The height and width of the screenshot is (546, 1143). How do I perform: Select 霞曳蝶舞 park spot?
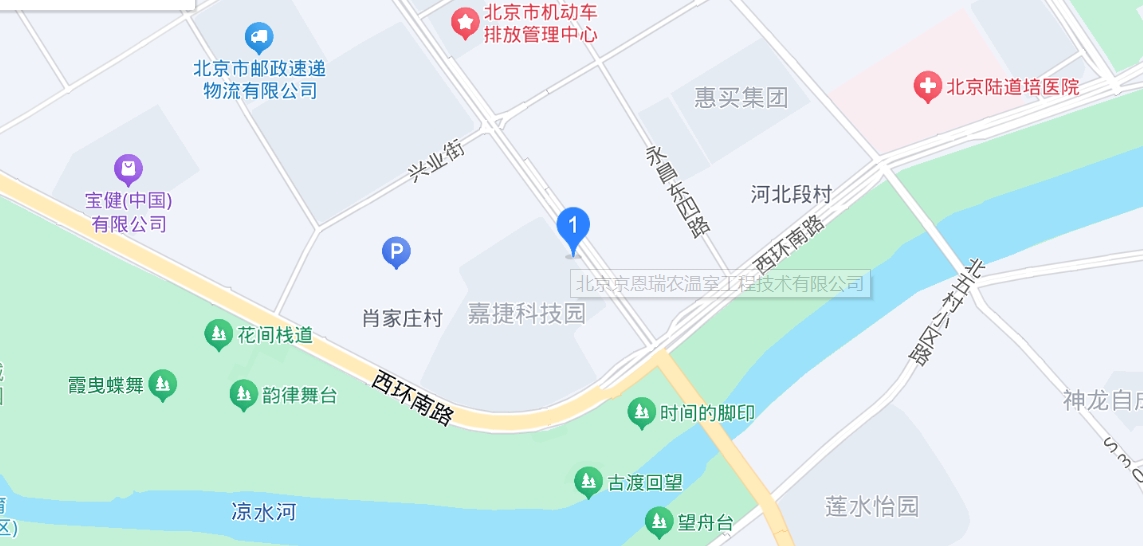click(163, 384)
